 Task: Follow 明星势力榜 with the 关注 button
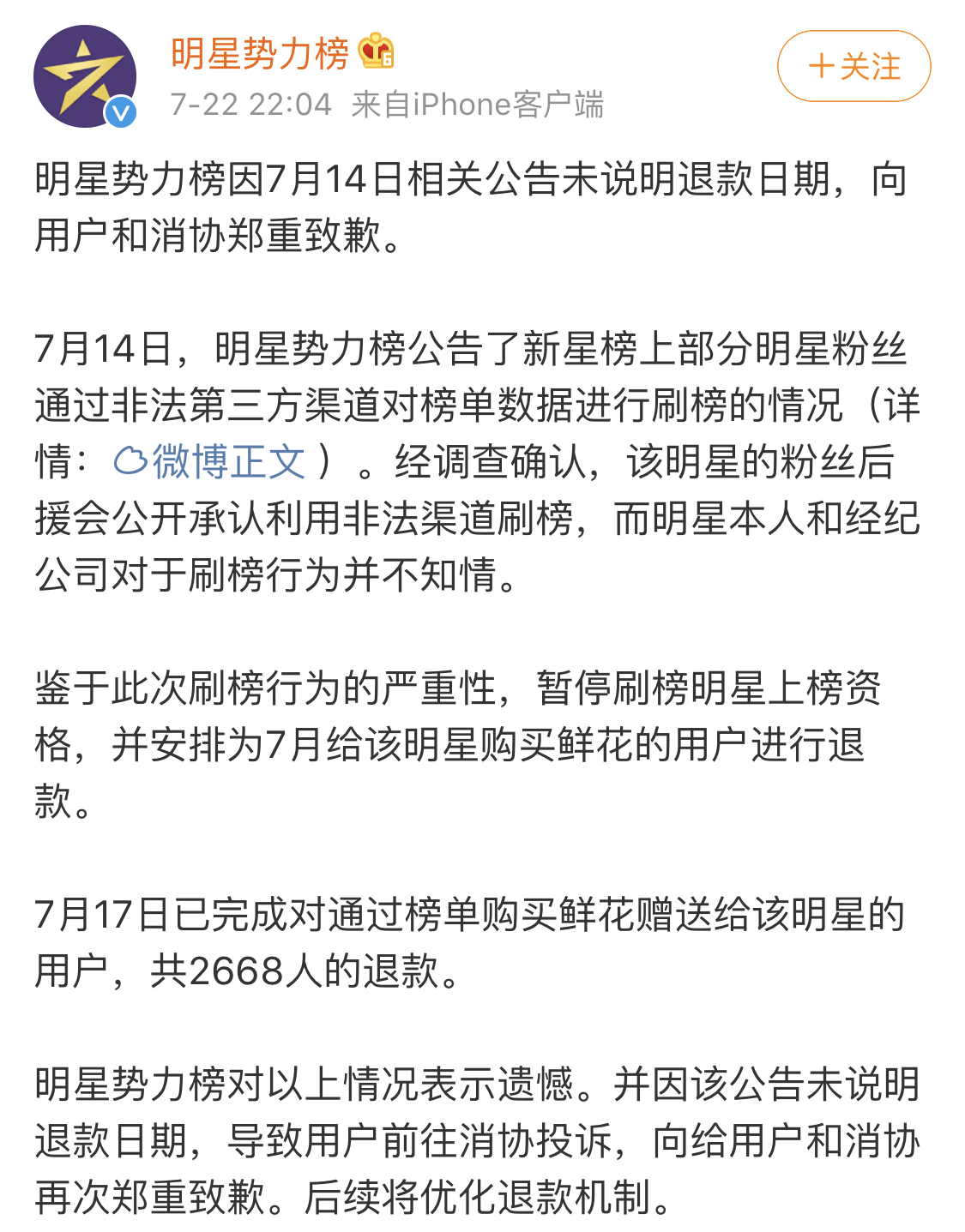pyautogui.click(x=853, y=67)
